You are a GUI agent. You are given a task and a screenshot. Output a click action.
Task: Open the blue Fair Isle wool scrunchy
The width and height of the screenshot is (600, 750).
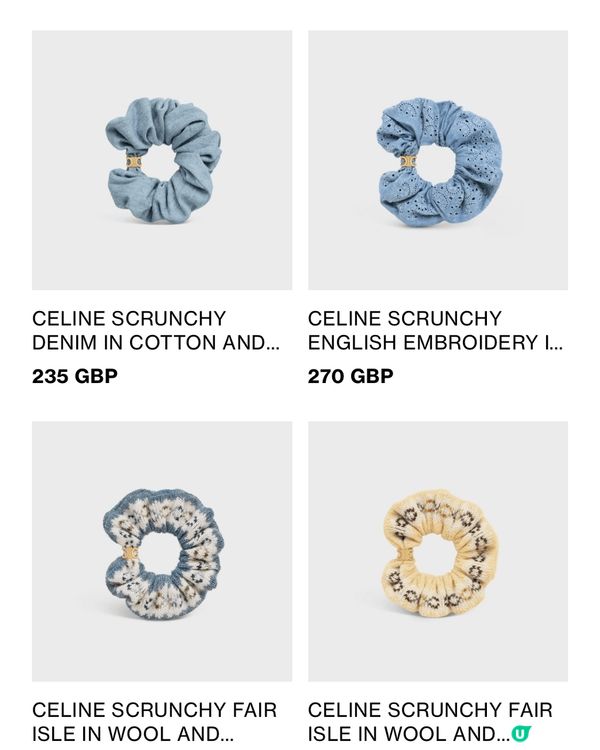162,551
